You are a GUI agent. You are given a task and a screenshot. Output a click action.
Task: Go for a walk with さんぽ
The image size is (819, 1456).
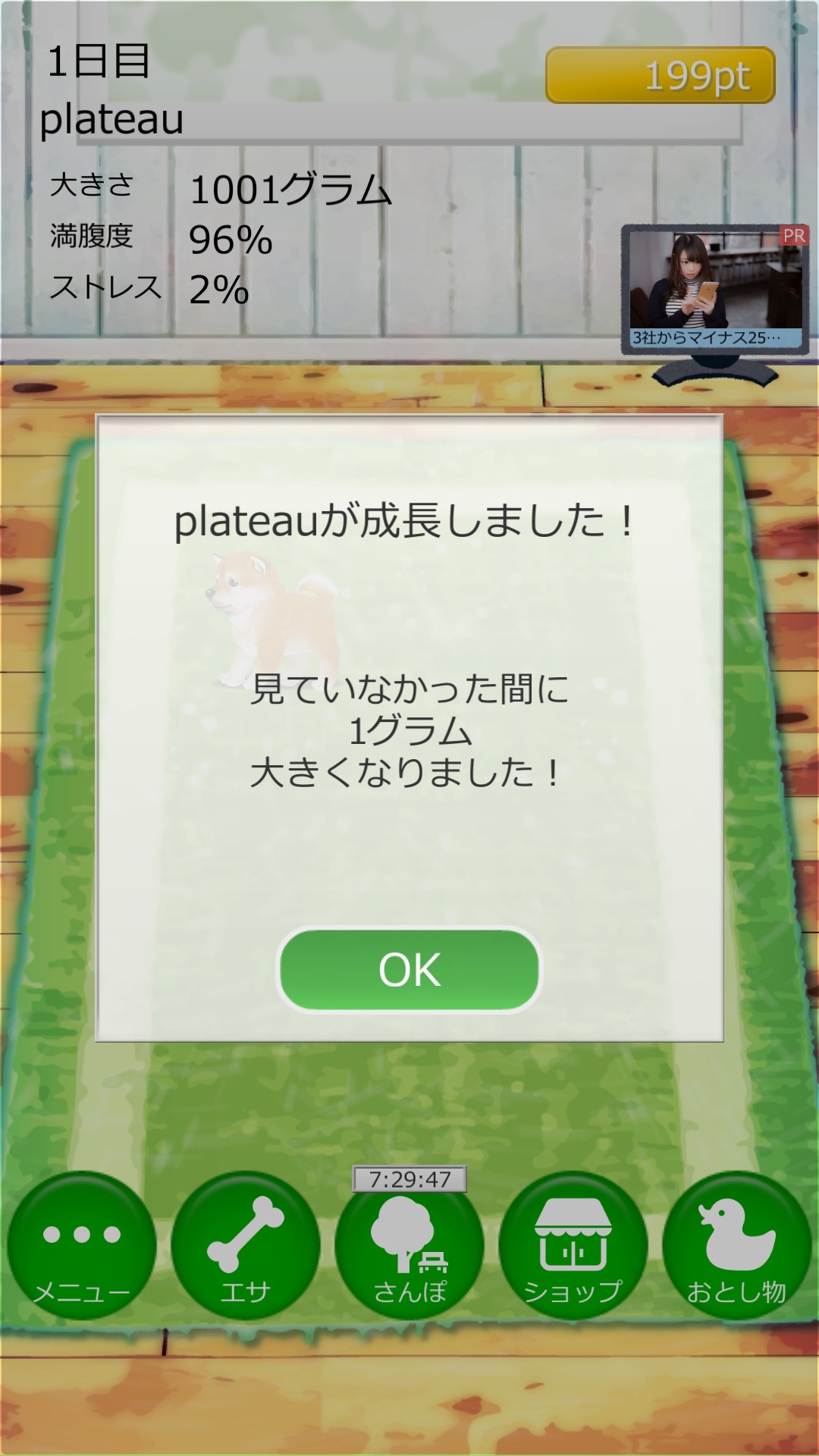point(409,1245)
